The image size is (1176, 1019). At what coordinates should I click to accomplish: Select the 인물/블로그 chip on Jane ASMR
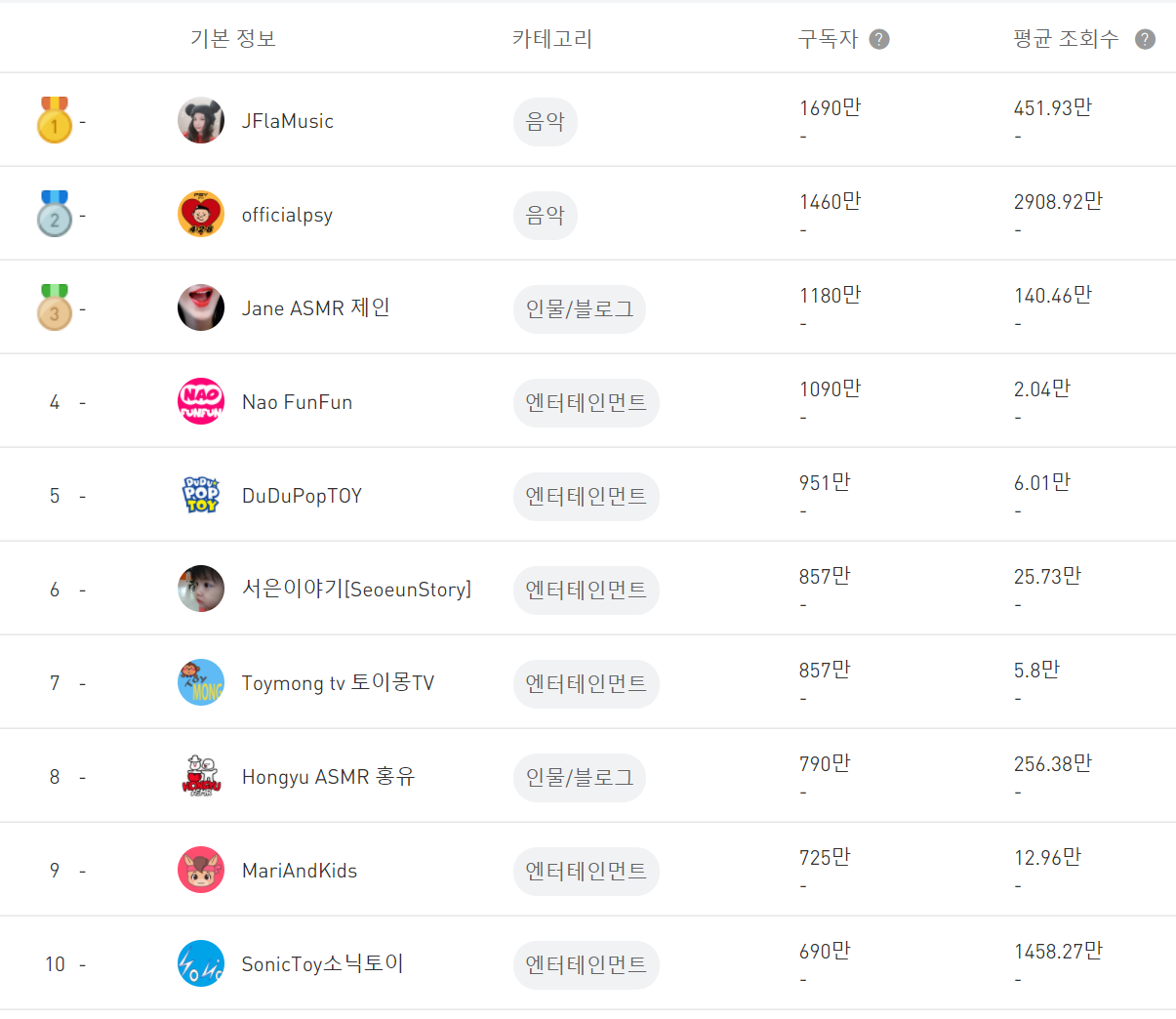579,309
